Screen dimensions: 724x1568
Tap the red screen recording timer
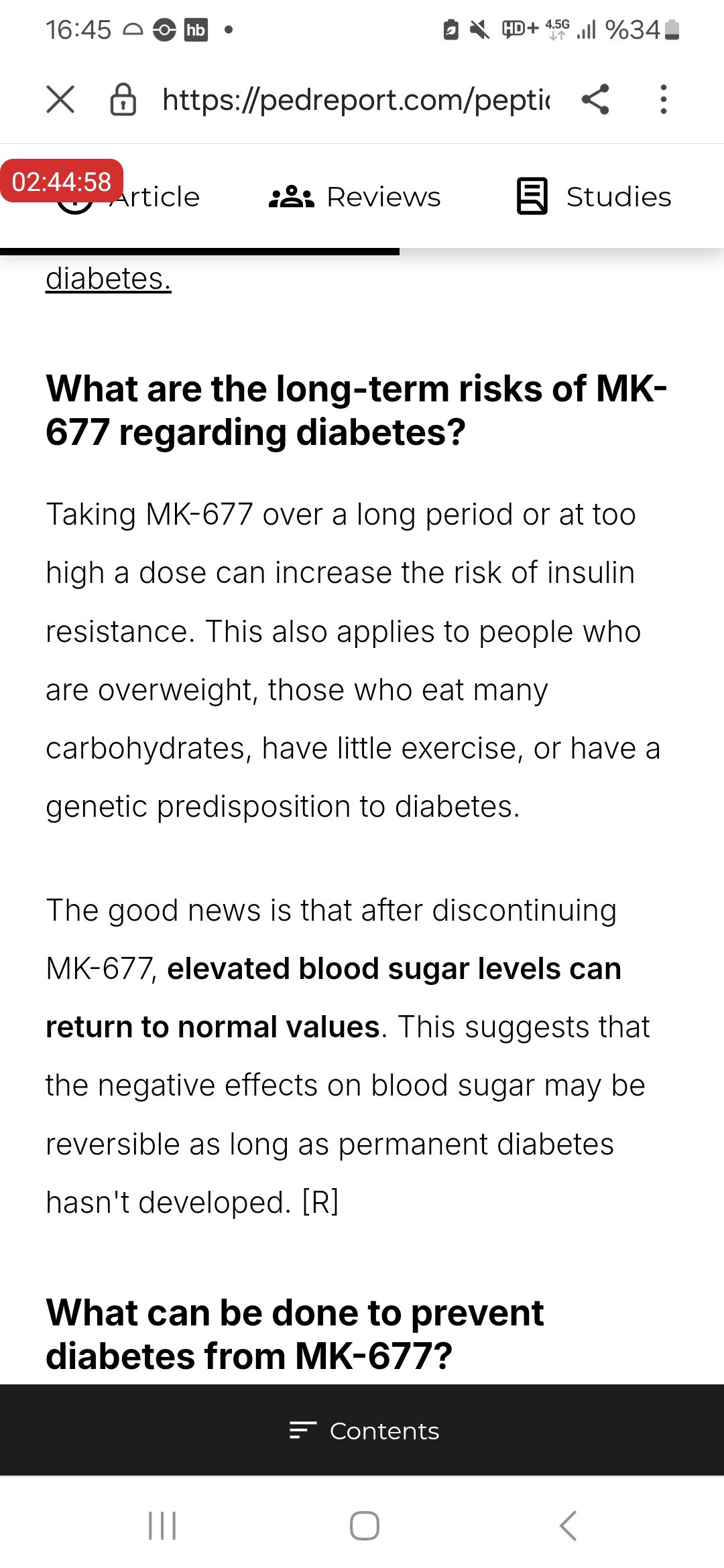click(62, 182)
